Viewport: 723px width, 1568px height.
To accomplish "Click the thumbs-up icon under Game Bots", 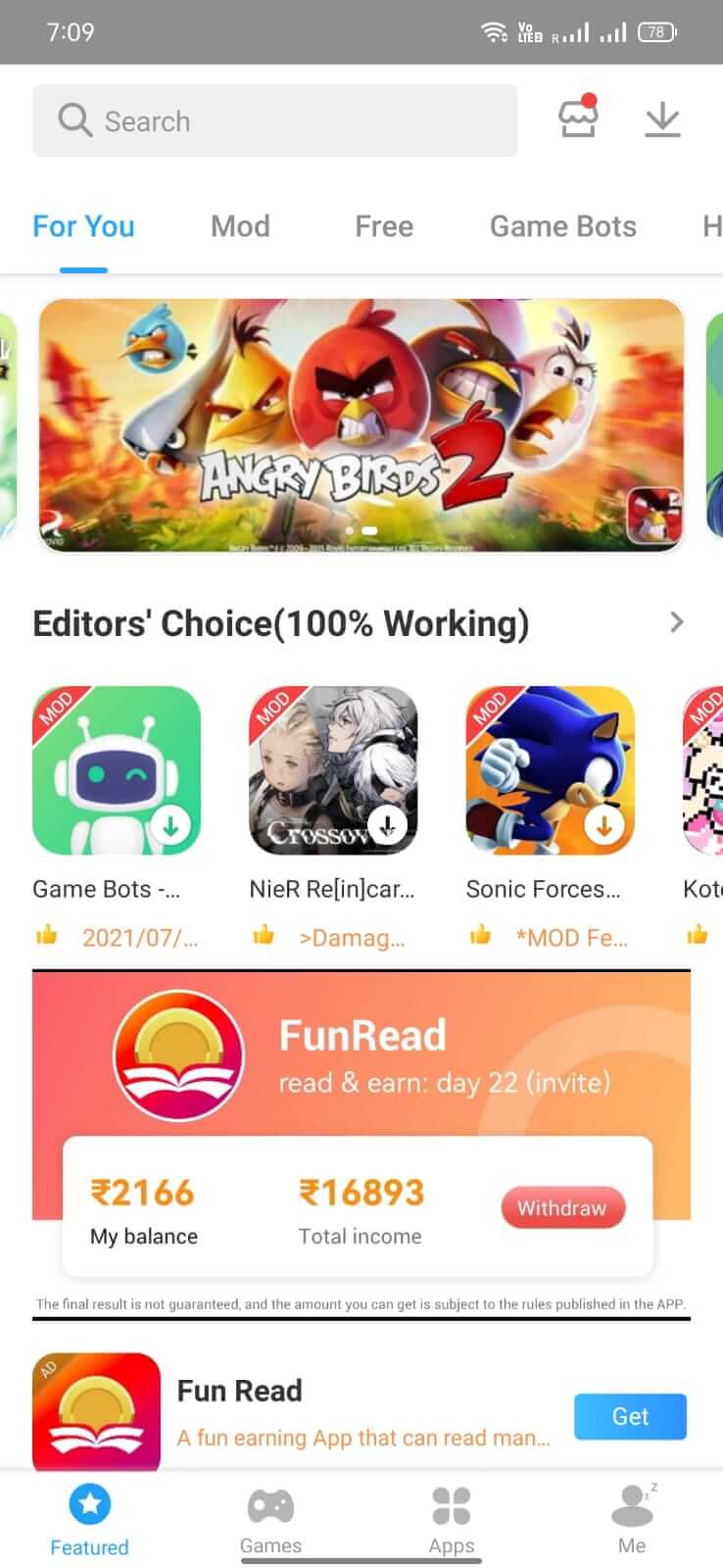I will [x=46, y=936].
